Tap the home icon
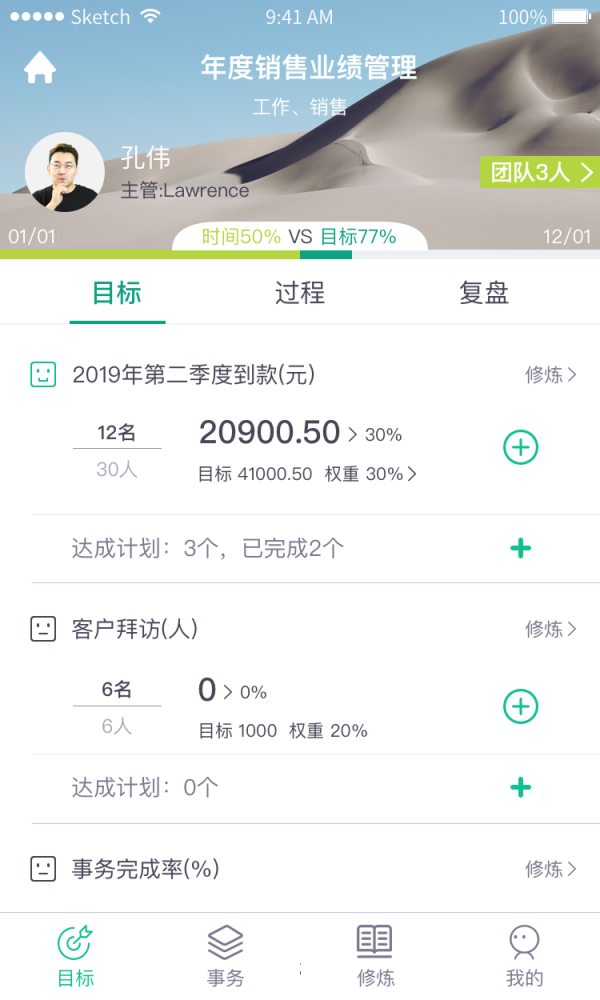600x1000 pixels. (40, 67)
